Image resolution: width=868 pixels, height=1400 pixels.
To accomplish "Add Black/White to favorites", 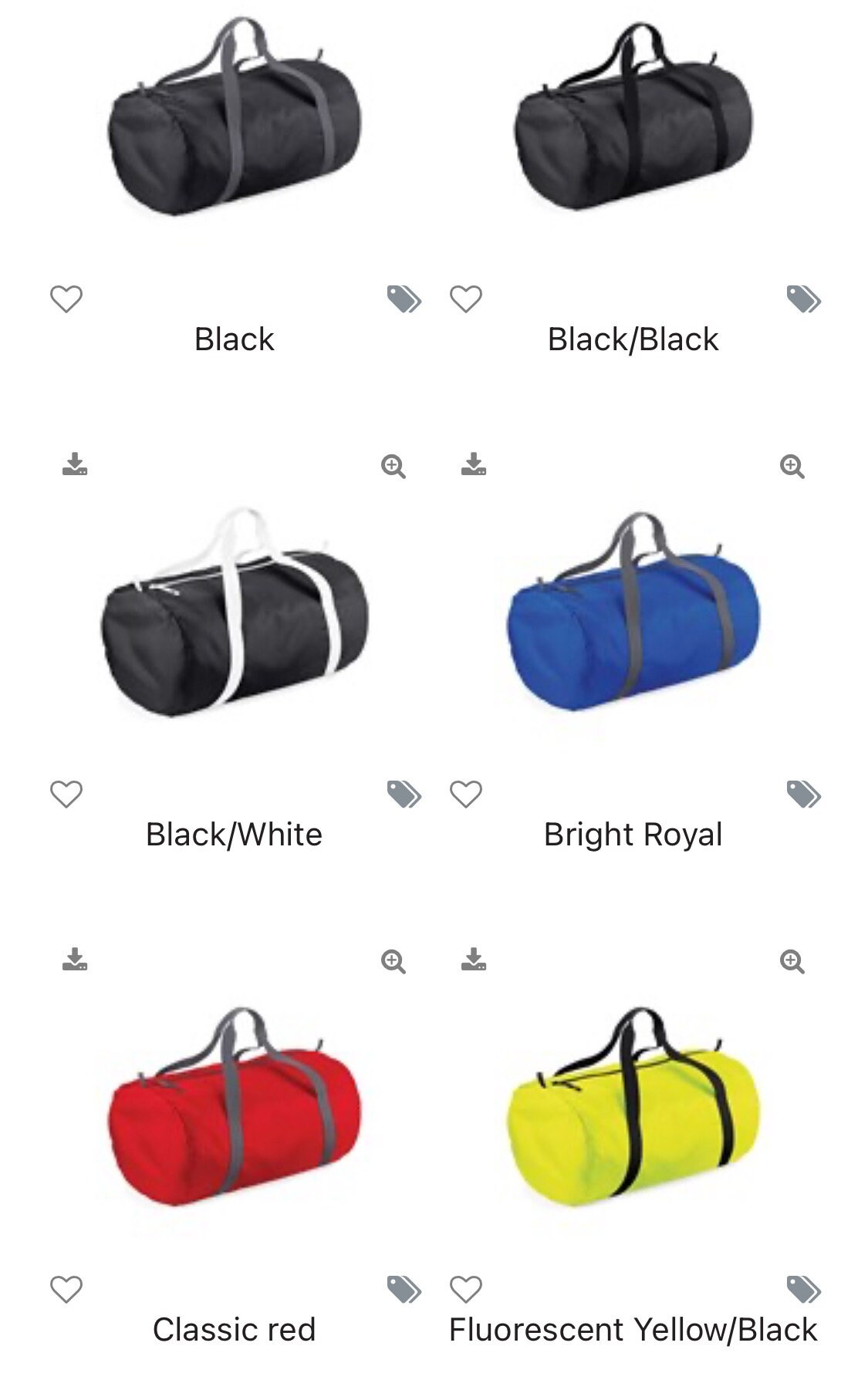I will [x=66, y=794].
